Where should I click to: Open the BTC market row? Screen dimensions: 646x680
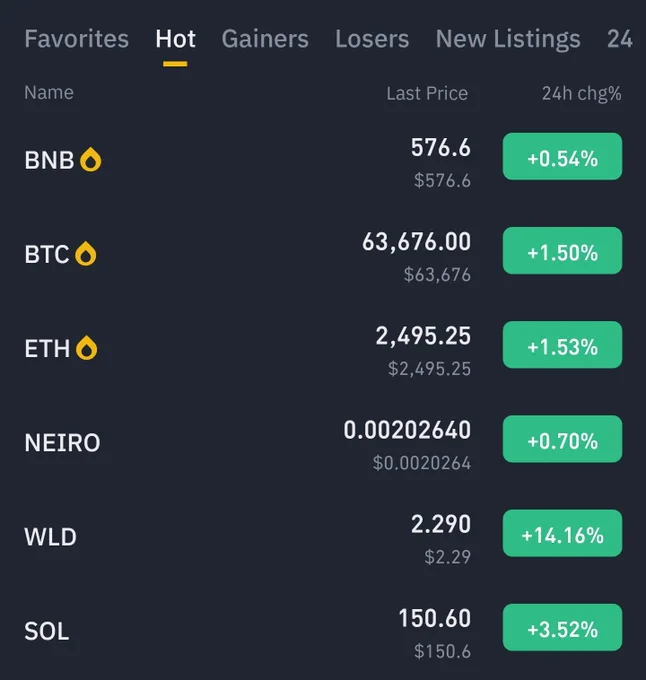pyautogui.click(x=323, y=255)
